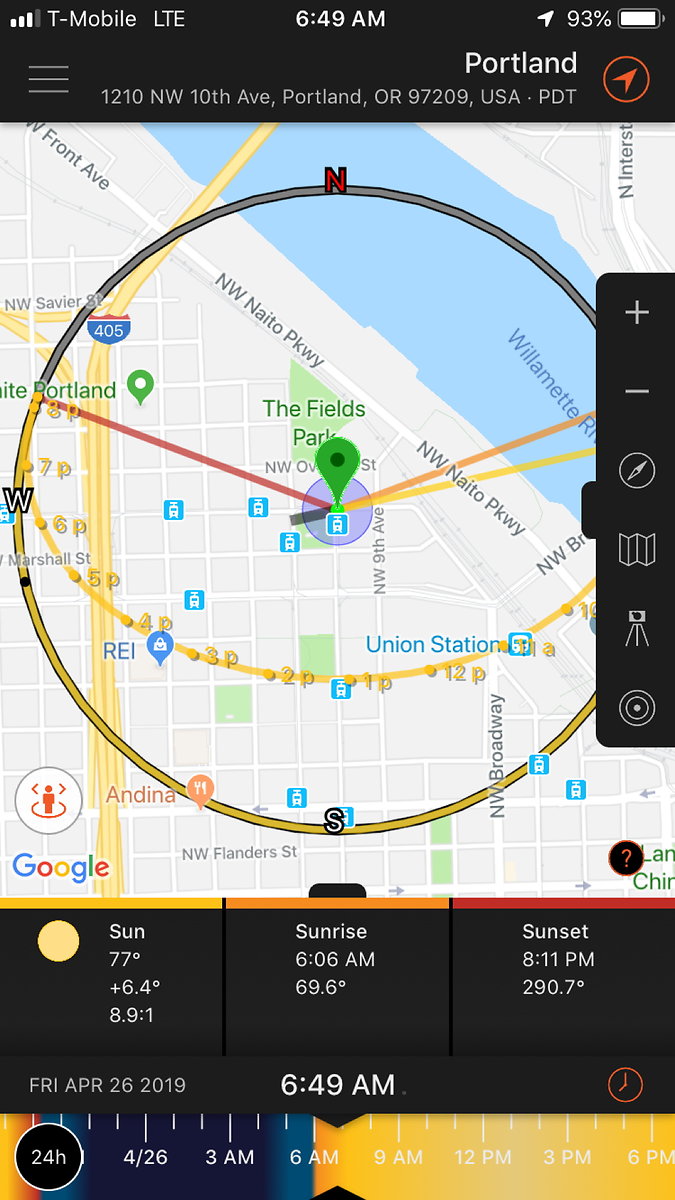The image size is (675, 1200).
Task: Tap the FRI APR 26 2019 date
Action: point(107,1085)
